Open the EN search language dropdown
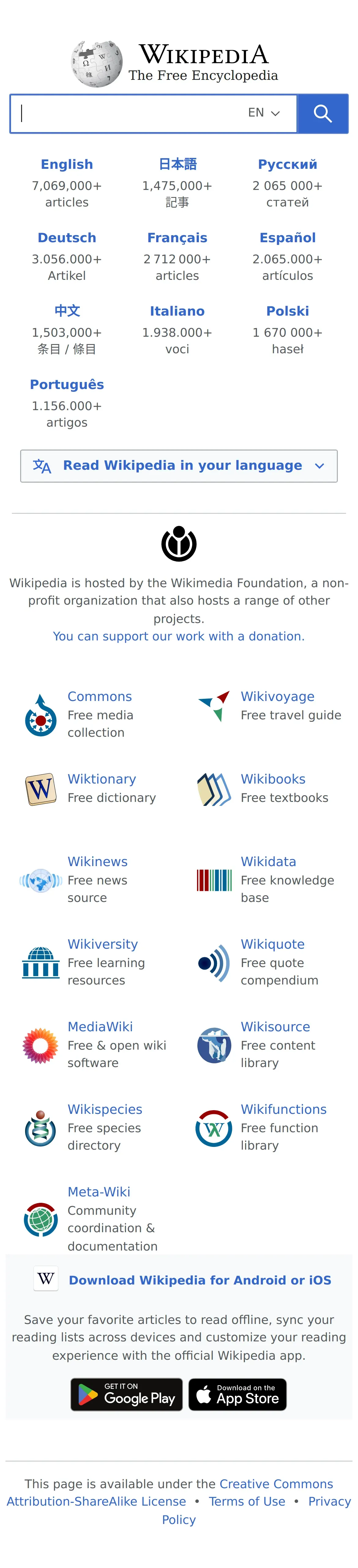This screenshot has width=358, height=1568. click(264, 113)
